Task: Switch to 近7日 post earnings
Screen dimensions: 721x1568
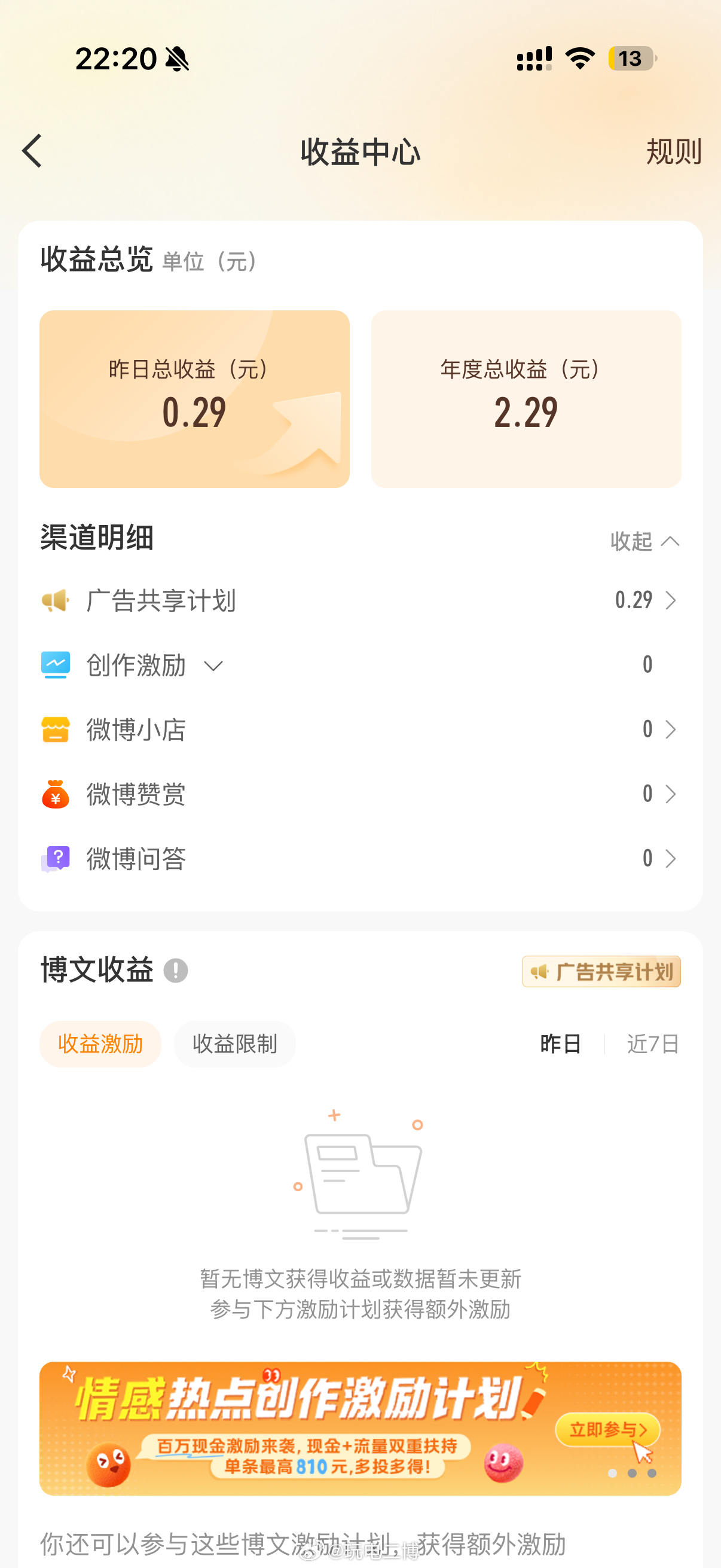Action: click(653, 1044)
